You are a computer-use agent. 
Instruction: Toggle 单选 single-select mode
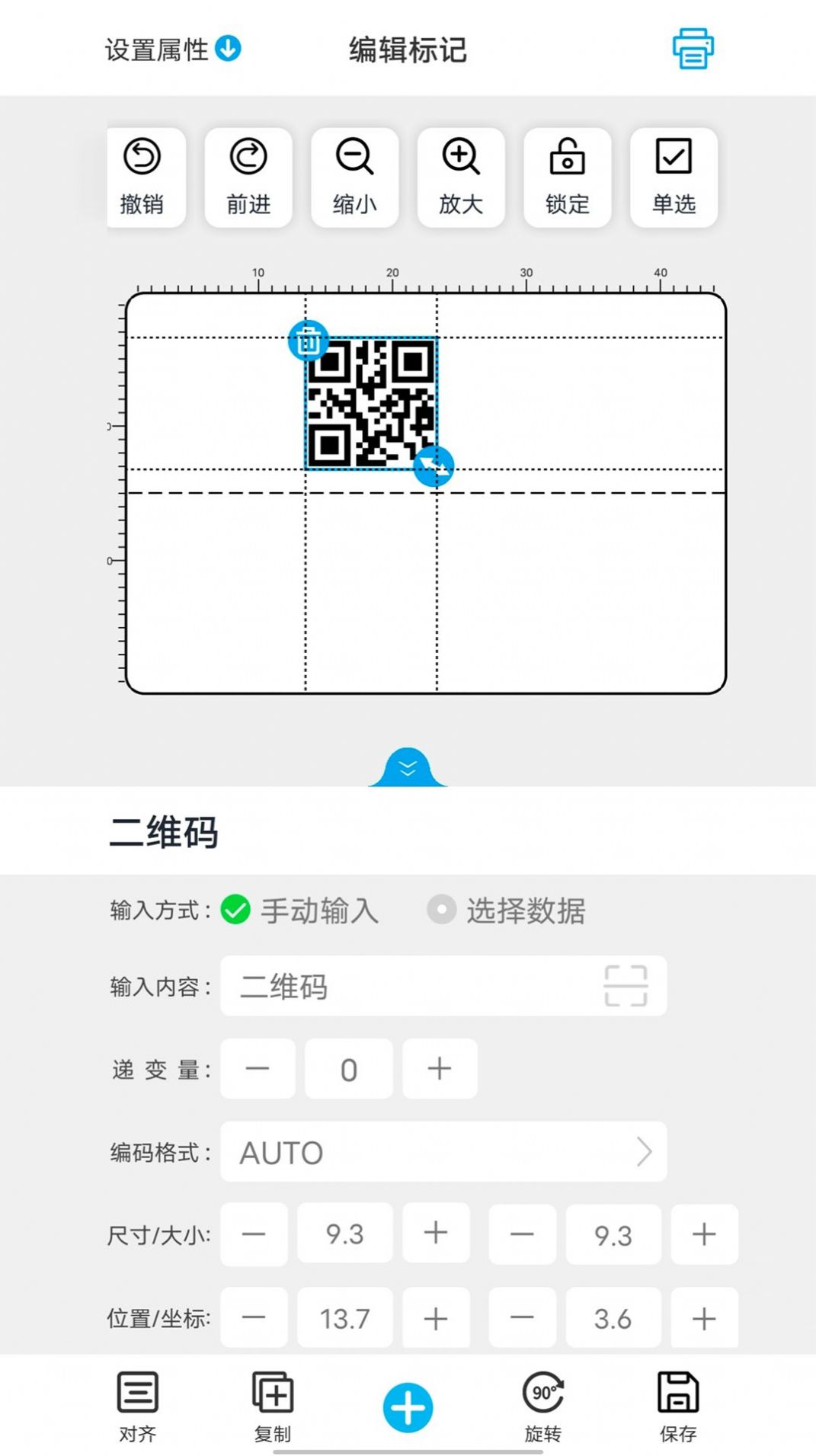coord(674,178)
